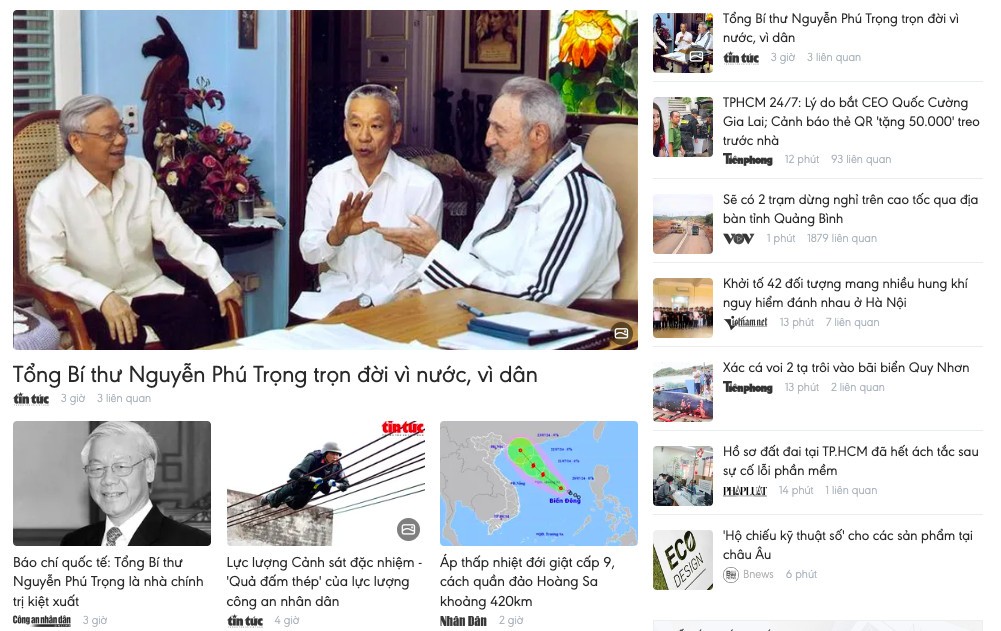This screenshot has width=1001, height=631.
Task: Open the 'Hồ sơ đất đai tại TP.HCM' story
Action: coord(850,460)
